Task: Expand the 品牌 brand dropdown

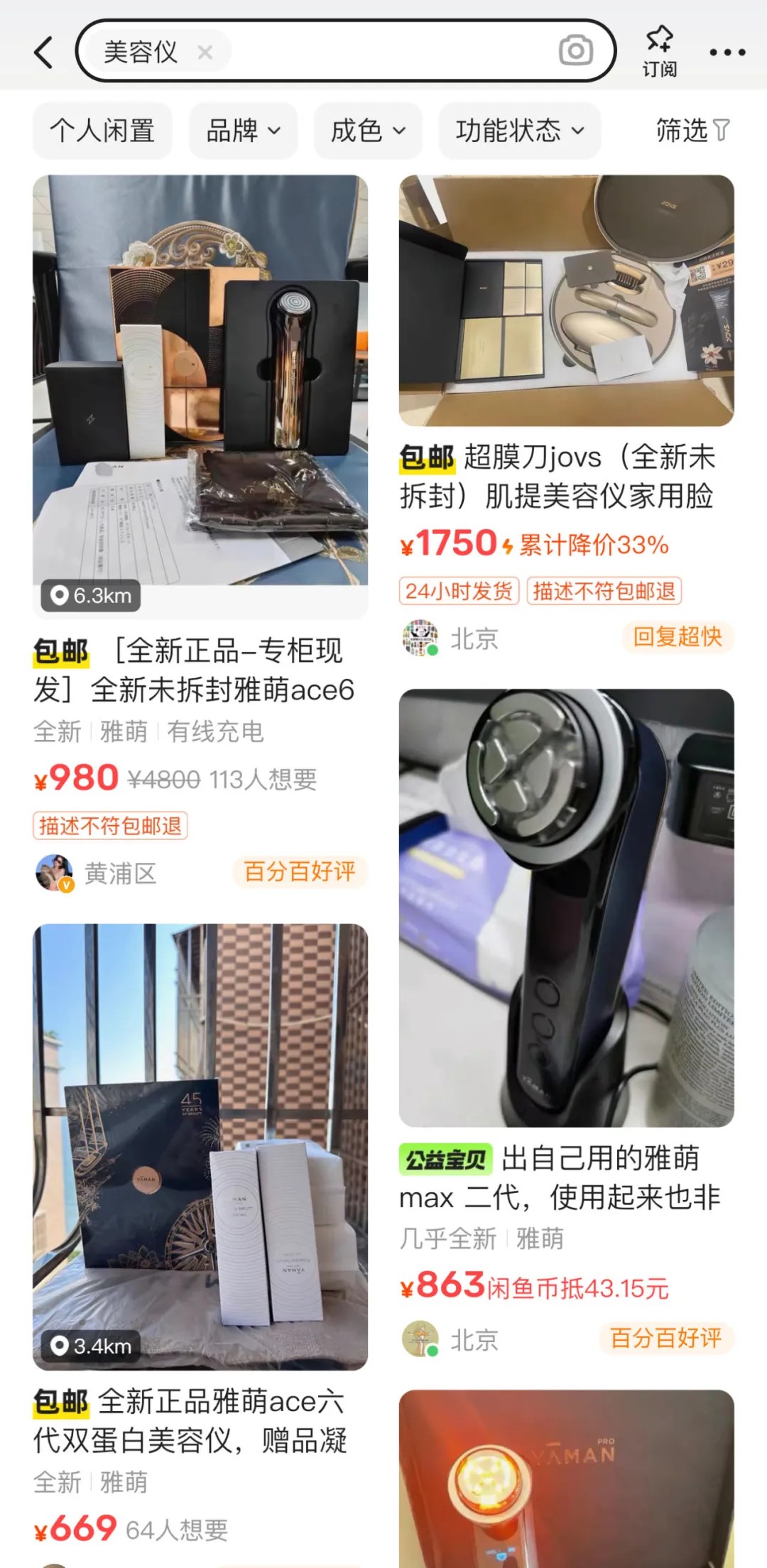Action: pos(242,131)
